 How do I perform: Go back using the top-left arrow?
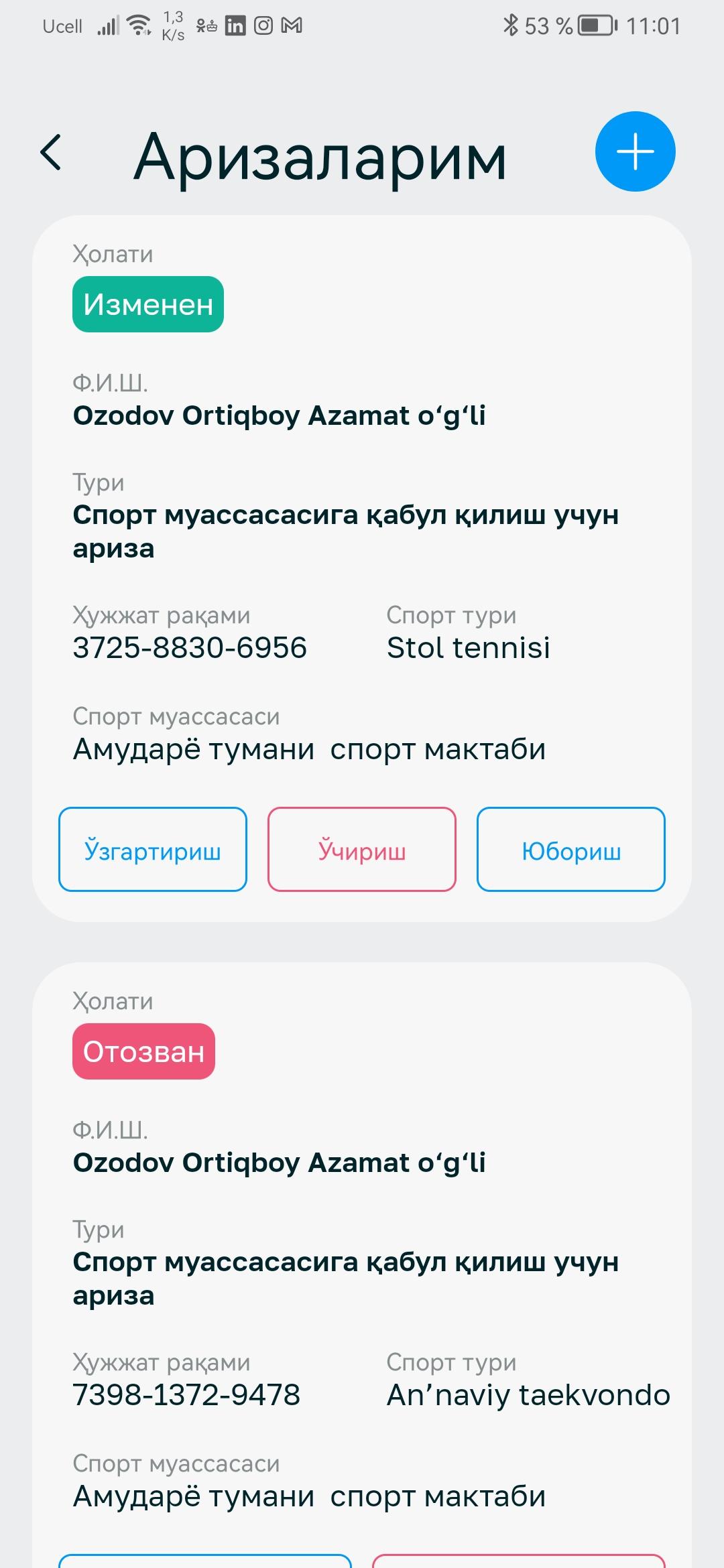pyautogui.click(x=51, y=152)
